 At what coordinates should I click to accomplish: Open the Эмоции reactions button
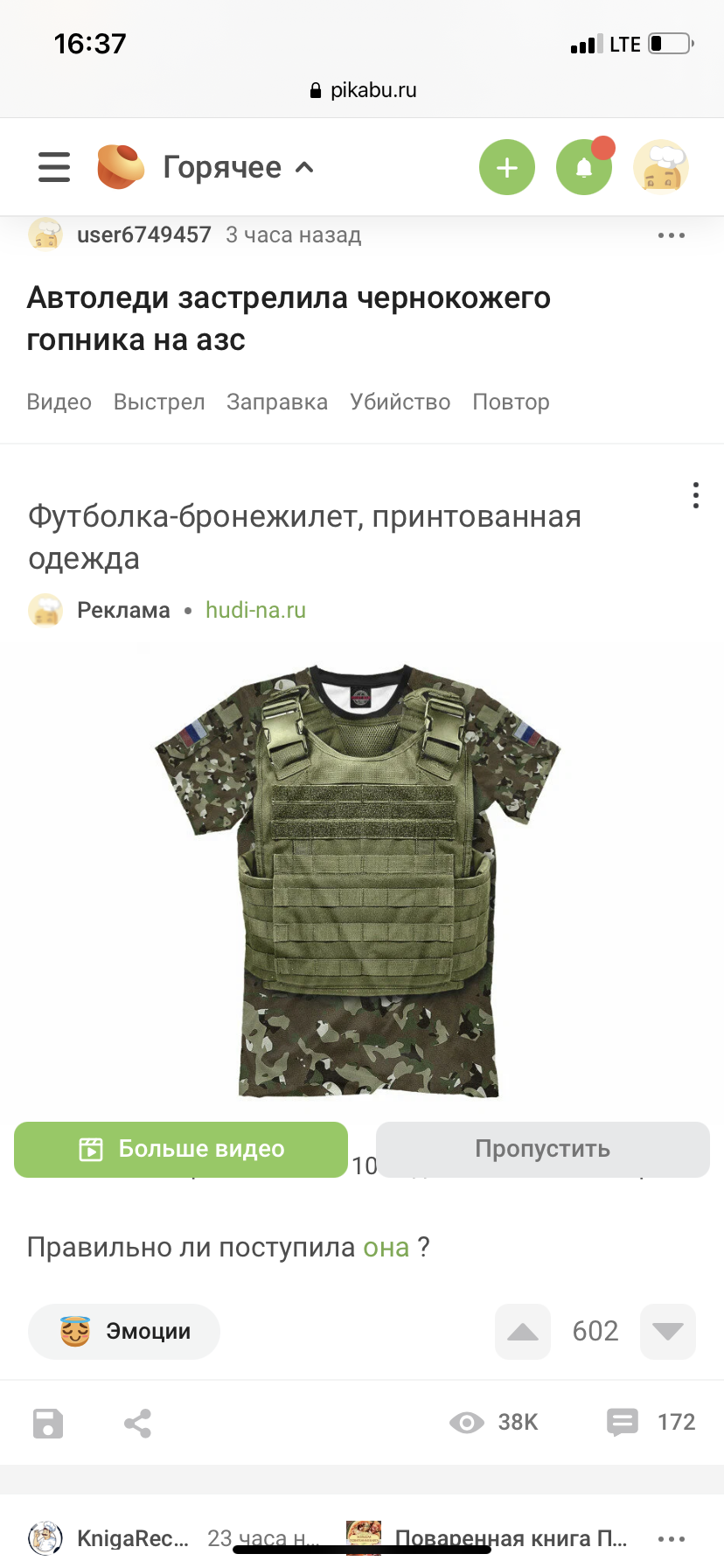(124, 1331)
